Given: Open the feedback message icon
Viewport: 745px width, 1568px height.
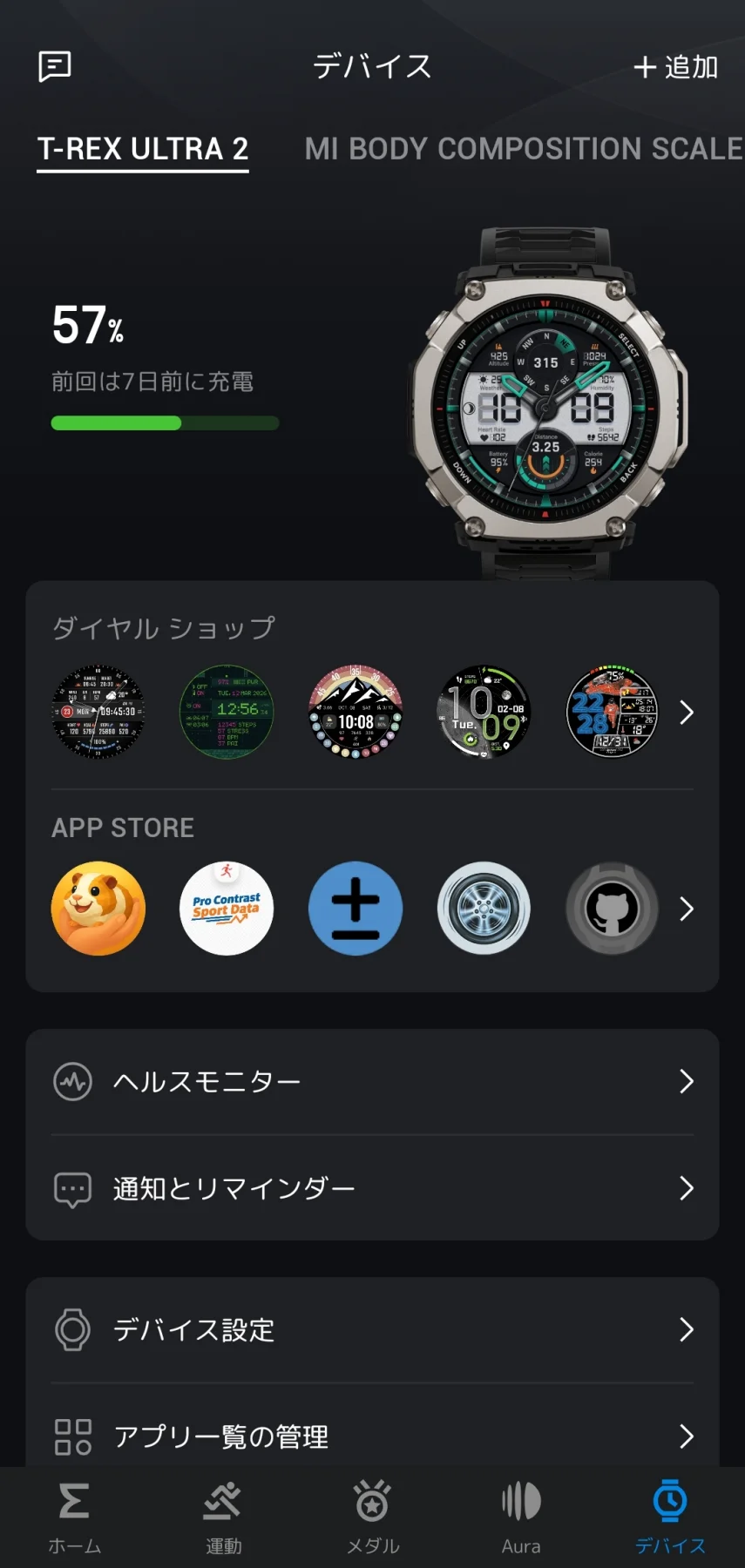Looking at the screenshot, I should point(55,66).
